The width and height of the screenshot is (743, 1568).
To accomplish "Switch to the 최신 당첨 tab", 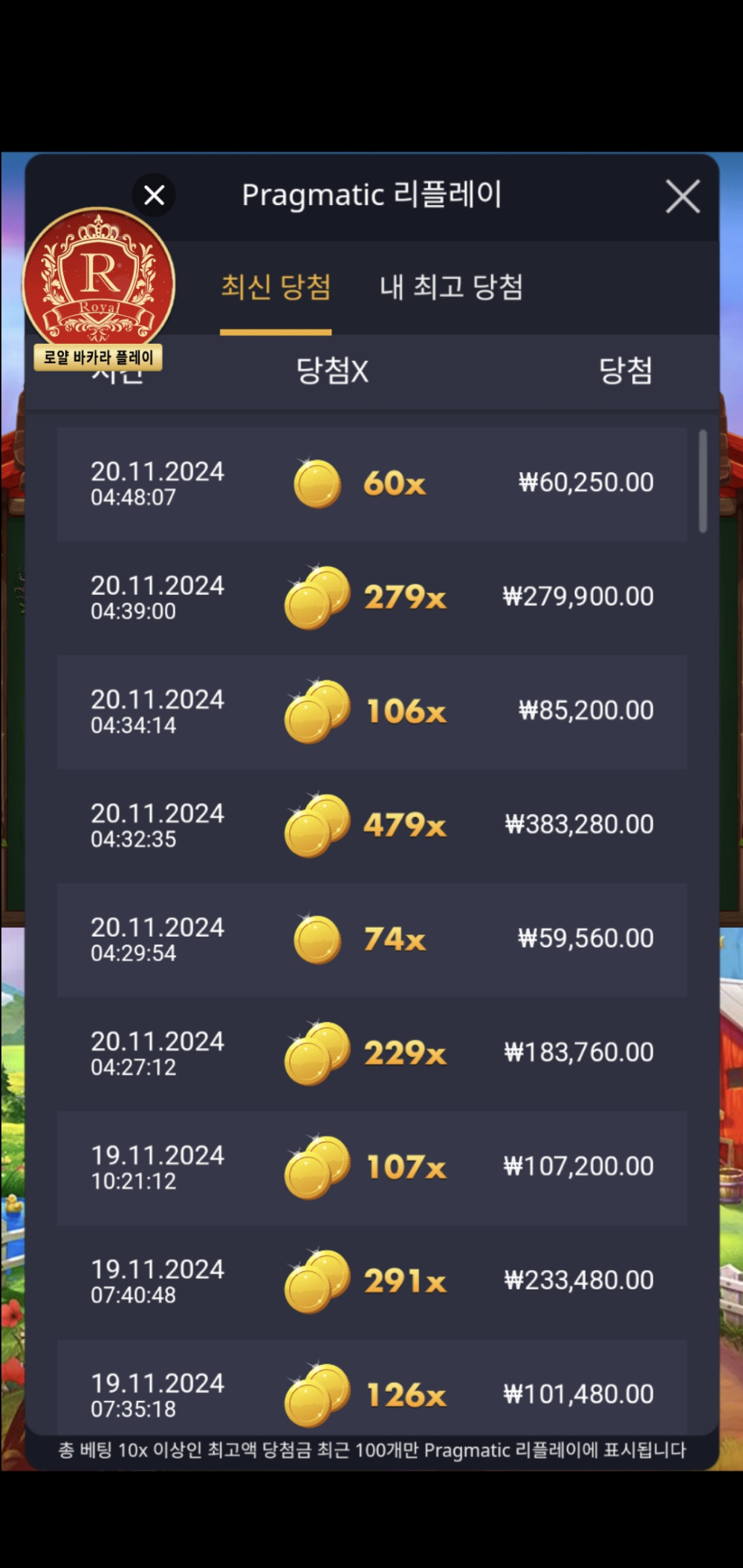I will pos(276,287).
